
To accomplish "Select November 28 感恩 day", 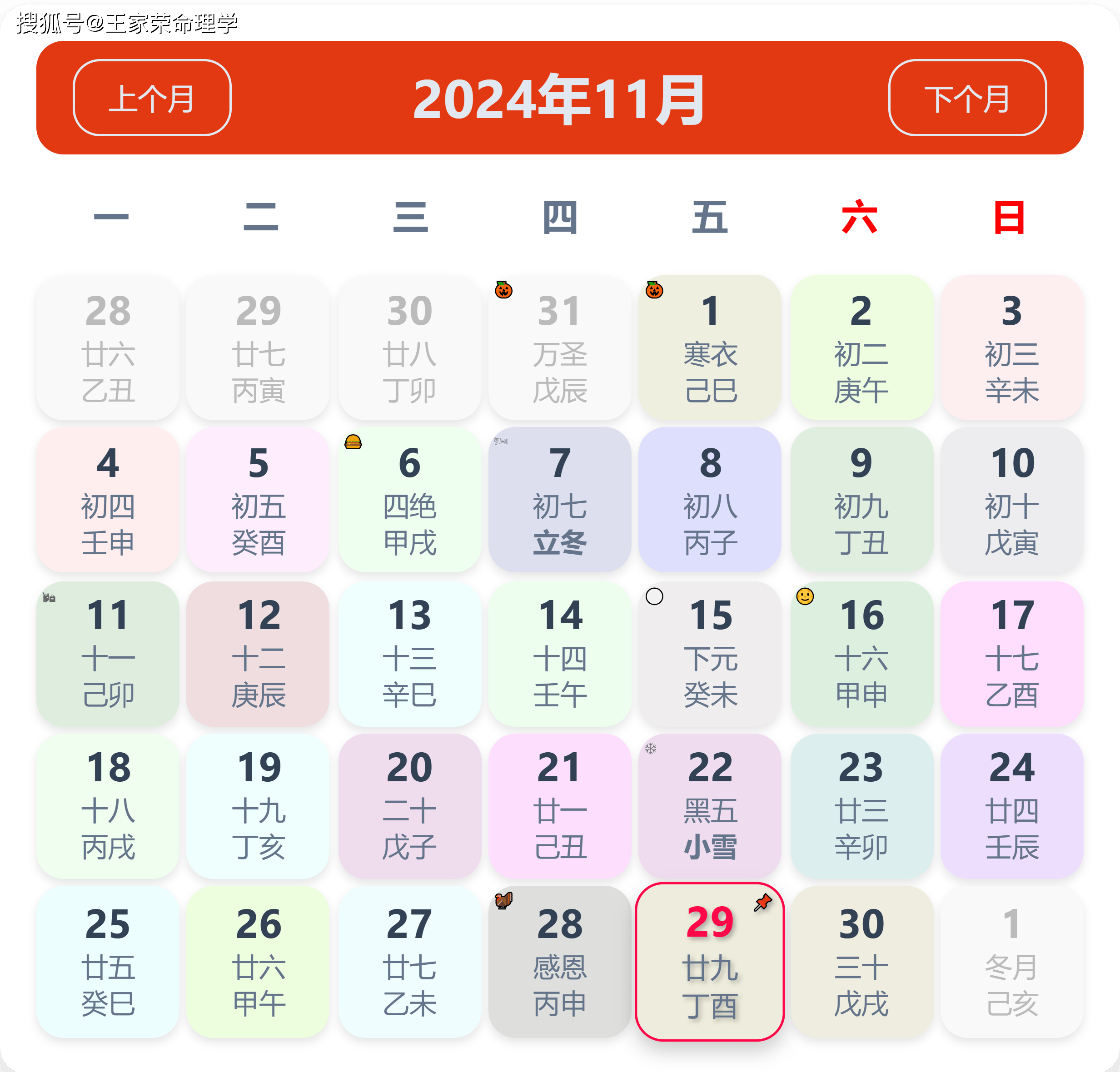I will click(x=559, y=961).
